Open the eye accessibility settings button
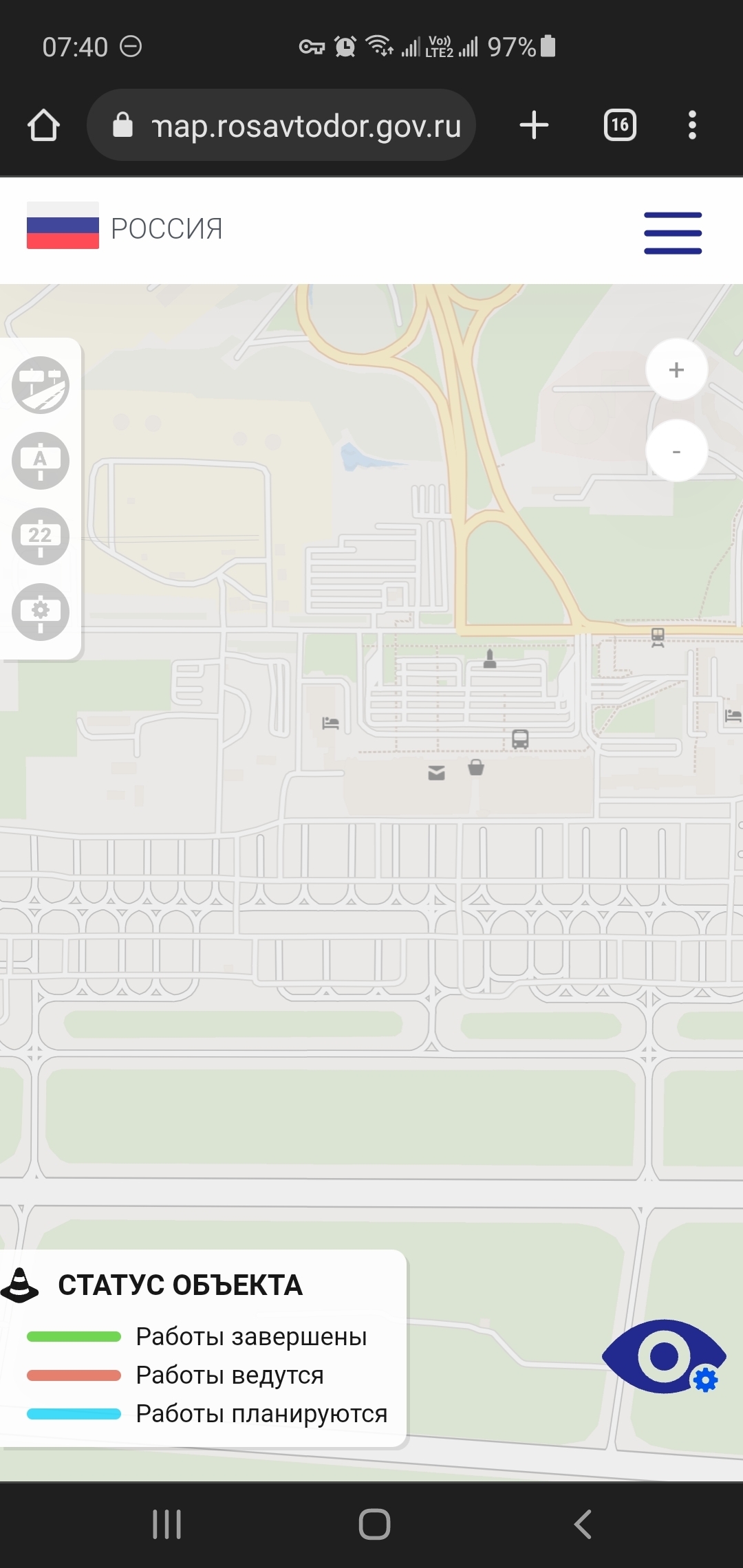 (664, 1356)
